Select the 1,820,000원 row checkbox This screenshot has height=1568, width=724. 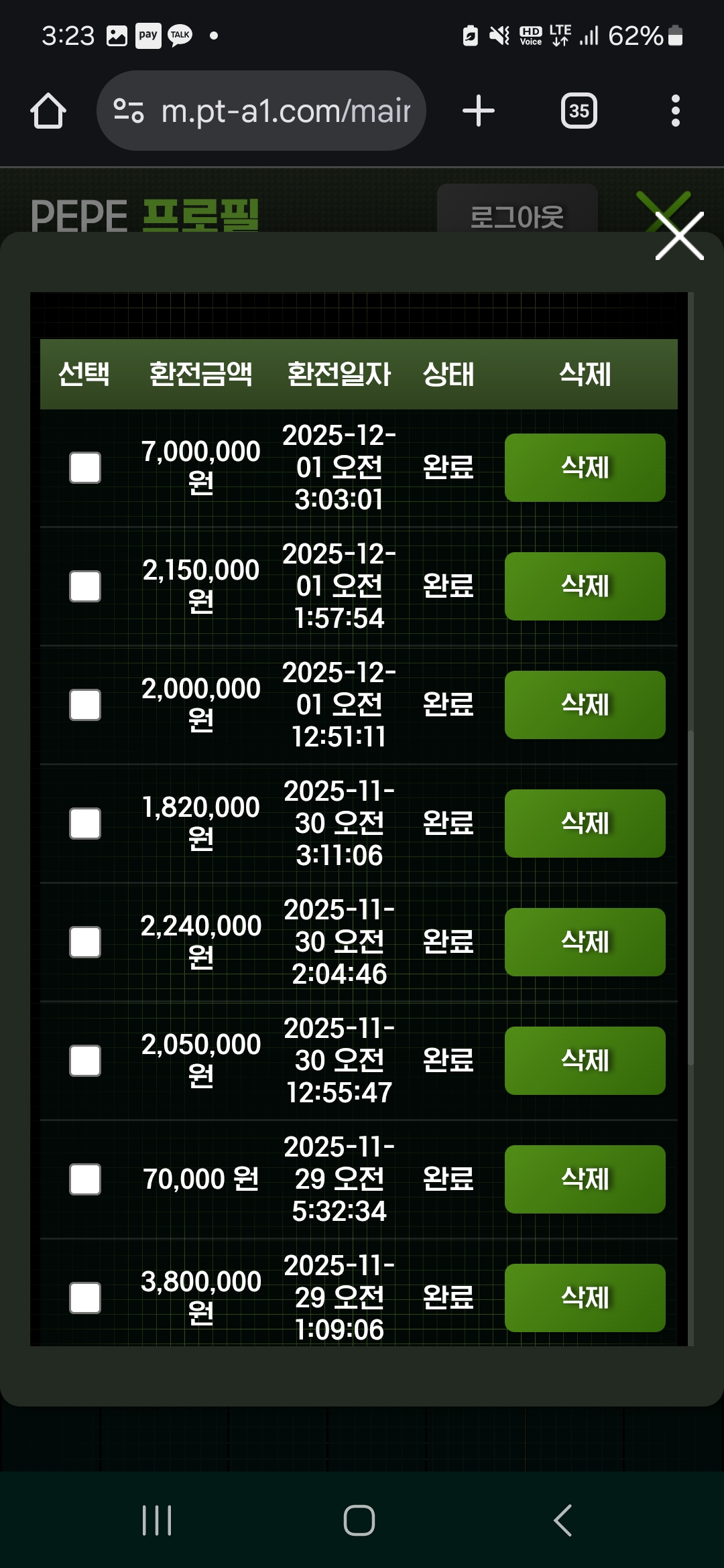85,824
